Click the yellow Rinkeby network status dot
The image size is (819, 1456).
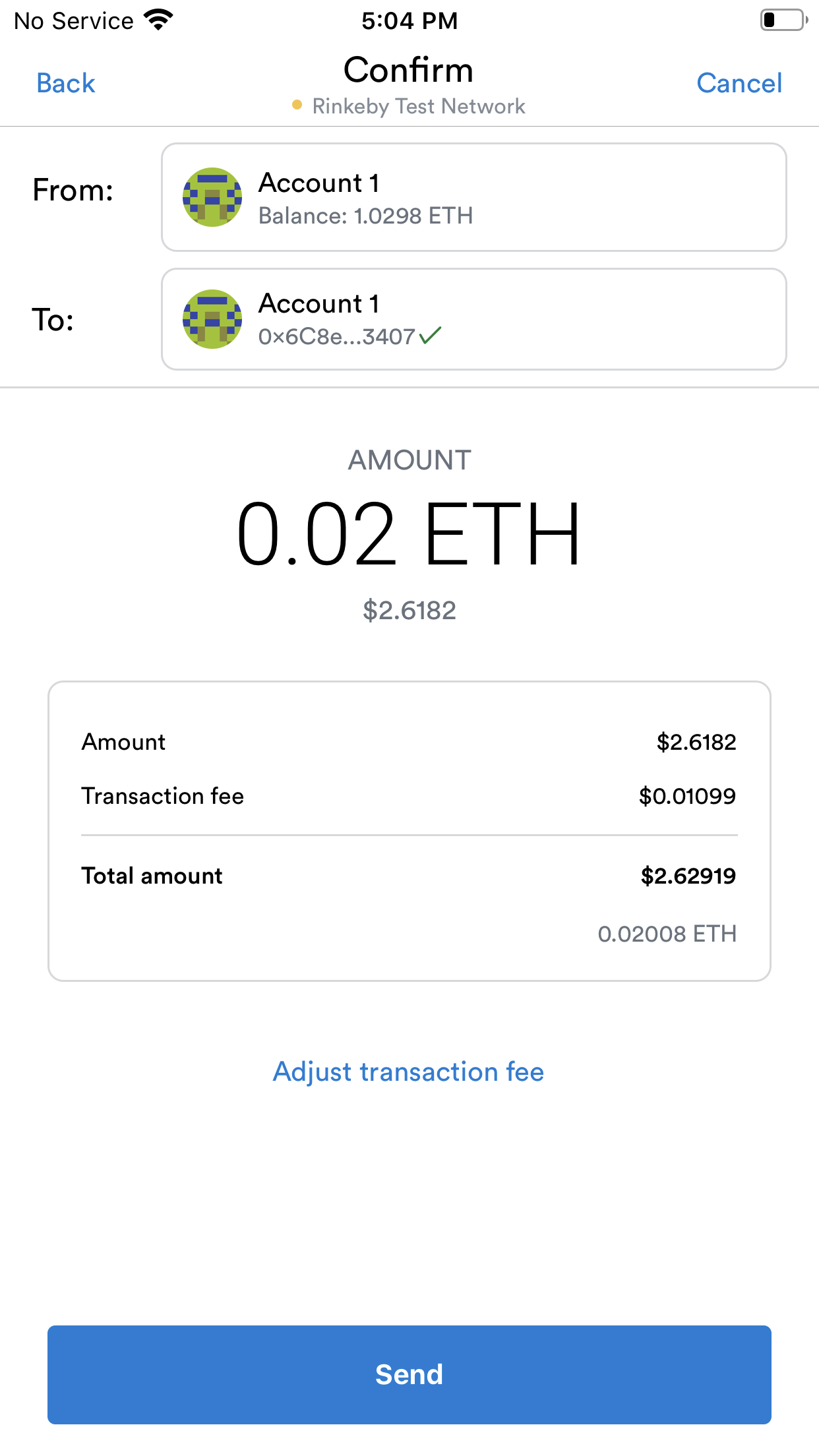point(297,104)
